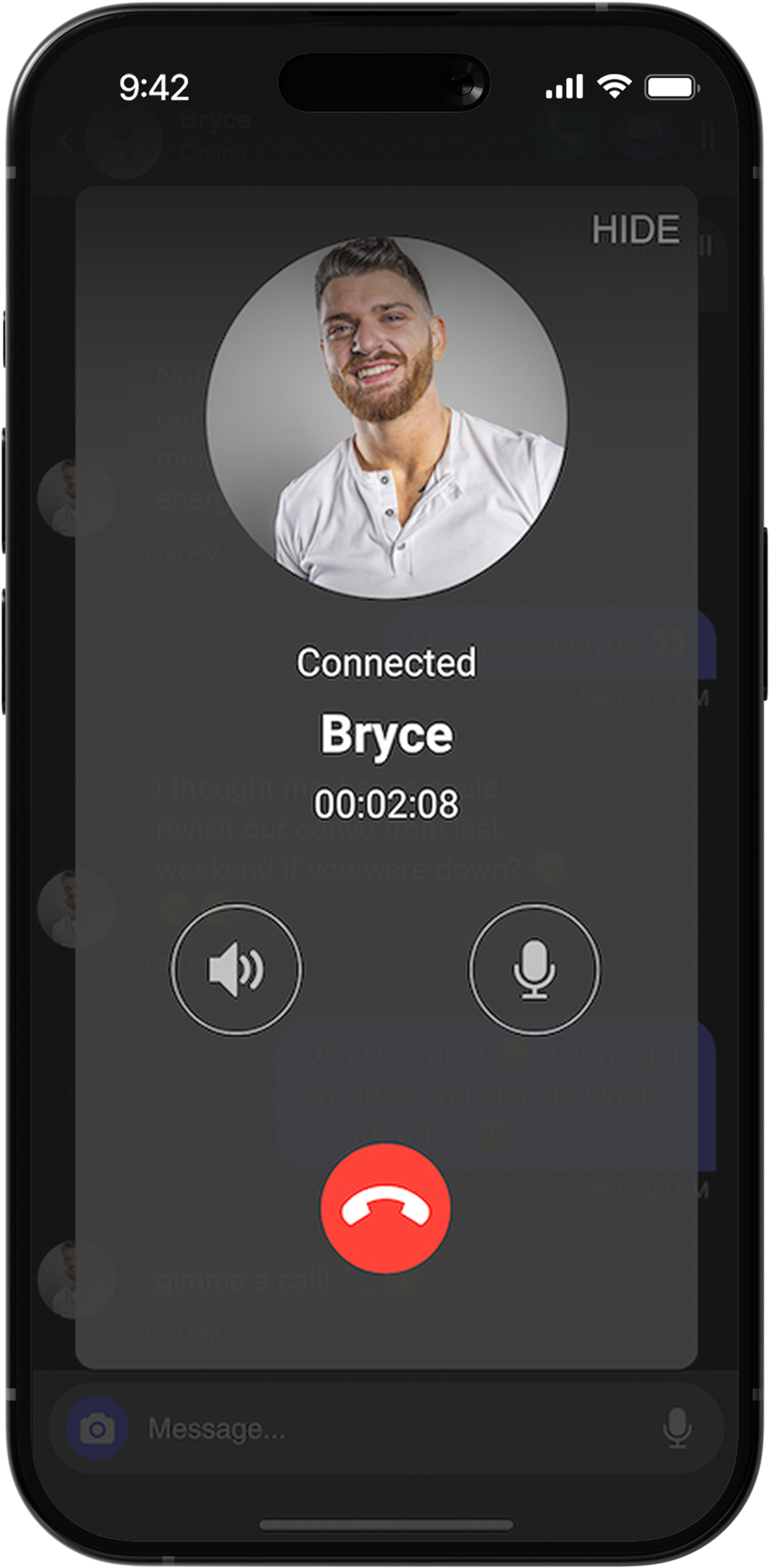The height and width of the screenshot is (1568, 769).
Task: Toggle the speaker on the call
Action: click(x=236, y=969)
